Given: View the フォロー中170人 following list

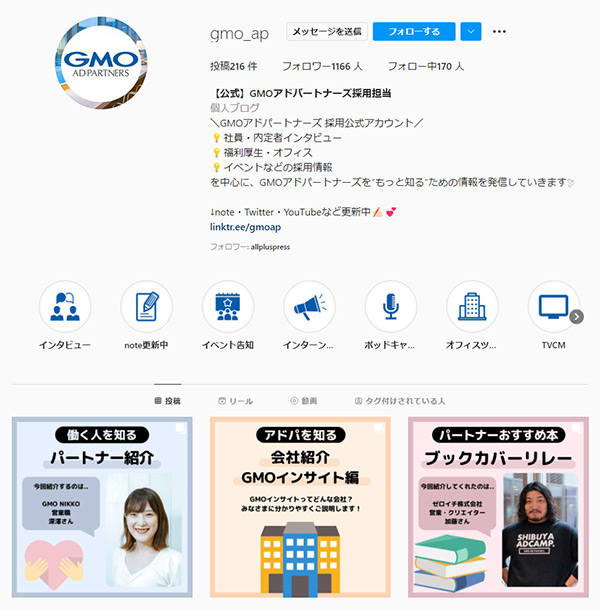Looking at the screenshot, I should [425, 68].
